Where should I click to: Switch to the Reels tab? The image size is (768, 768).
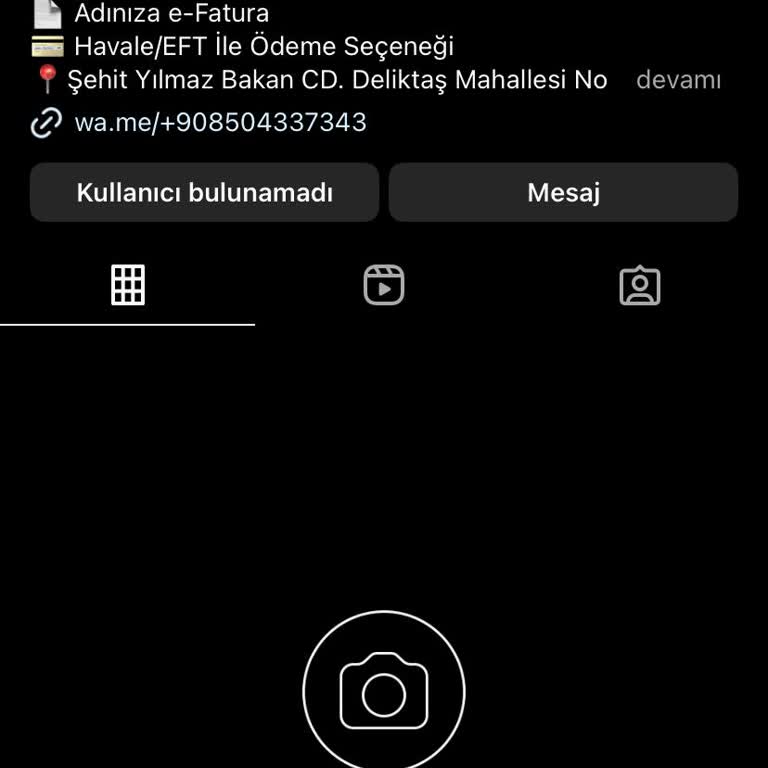tap(384, 286)
